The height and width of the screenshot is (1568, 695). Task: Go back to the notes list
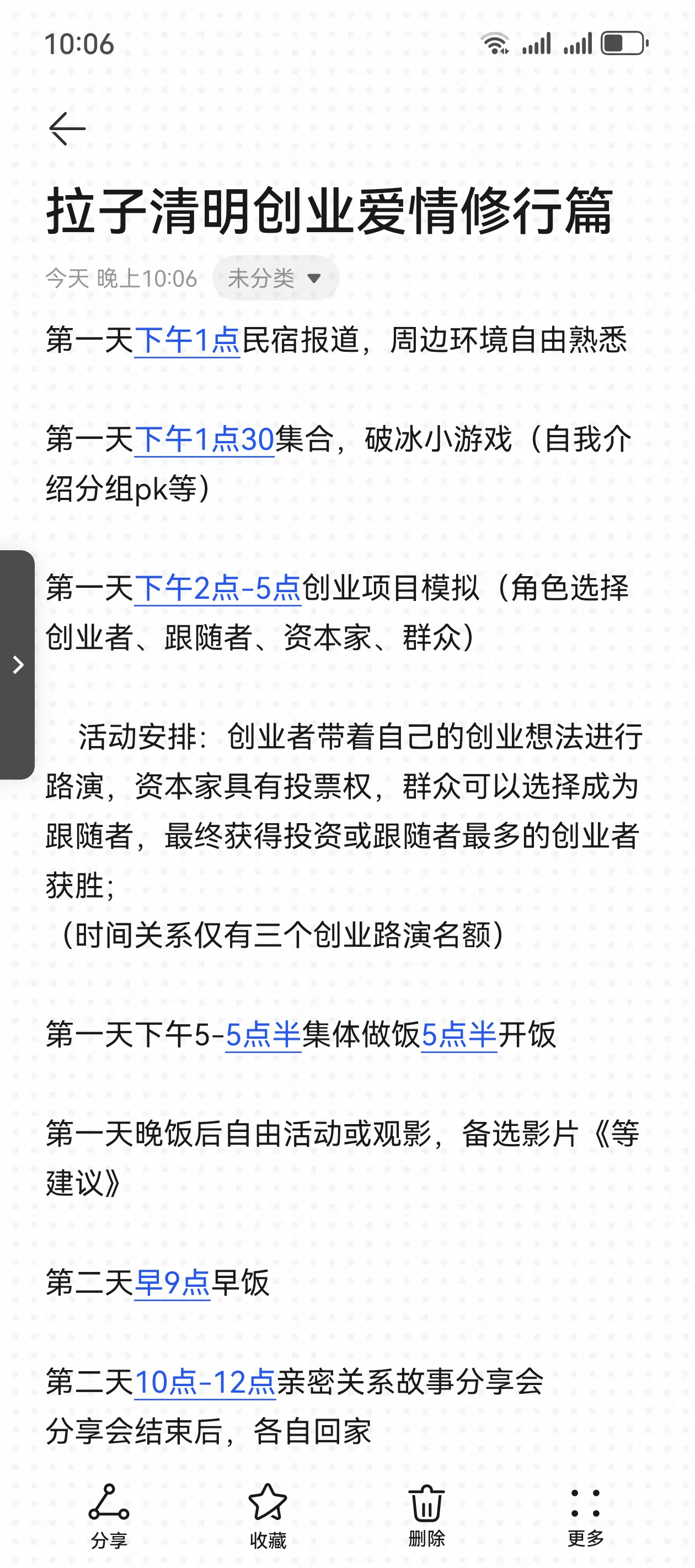tap(67, 129)
